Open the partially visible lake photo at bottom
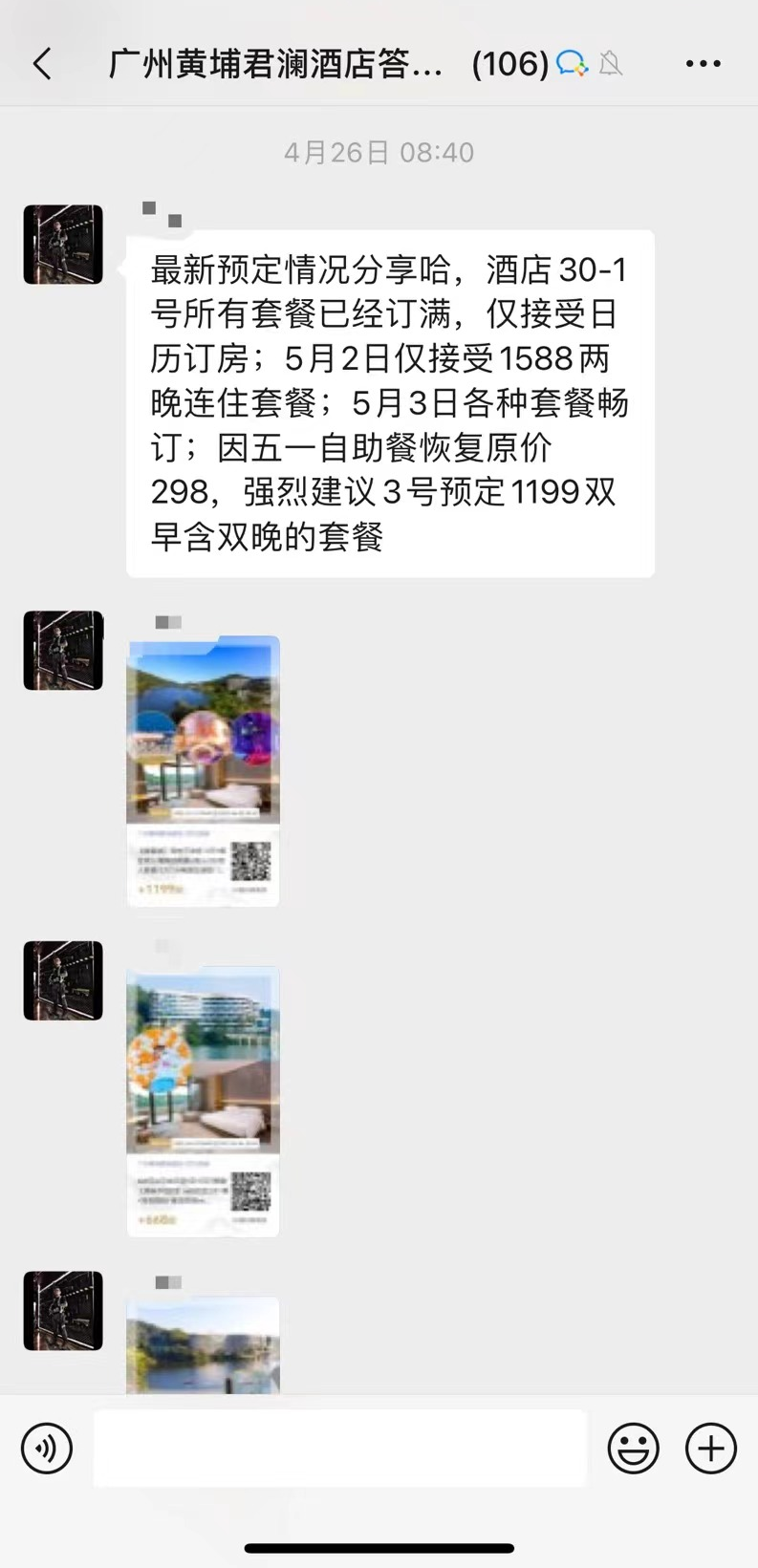The width and height of the screenshot is (758, 1568). tap(202, 1347)
